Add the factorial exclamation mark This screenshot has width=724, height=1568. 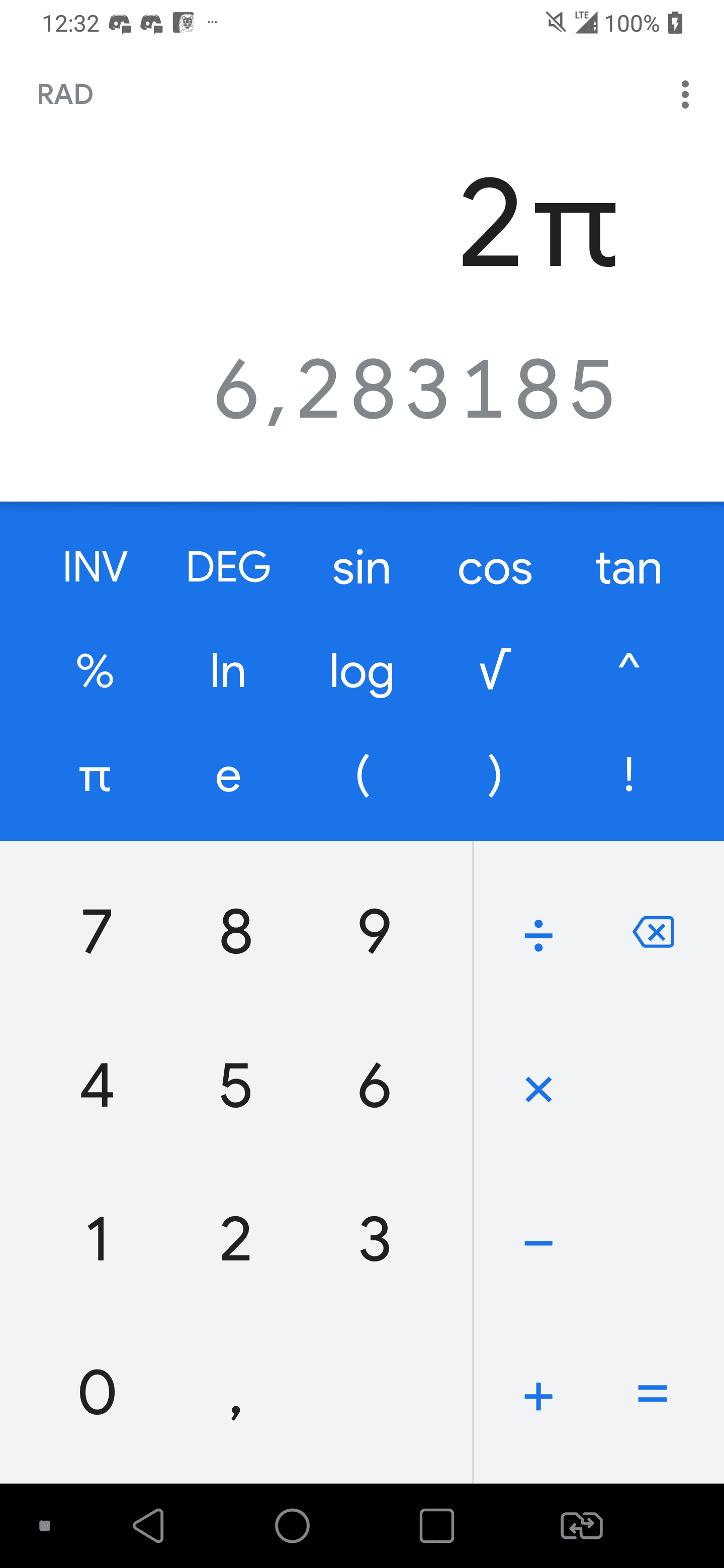click(x=628, y=774)
